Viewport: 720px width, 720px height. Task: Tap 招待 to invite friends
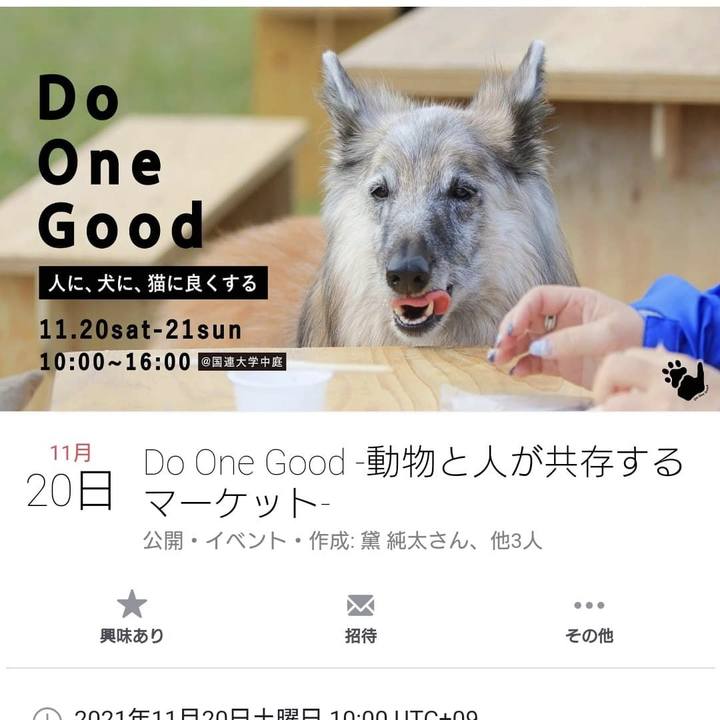coord(360,616)
